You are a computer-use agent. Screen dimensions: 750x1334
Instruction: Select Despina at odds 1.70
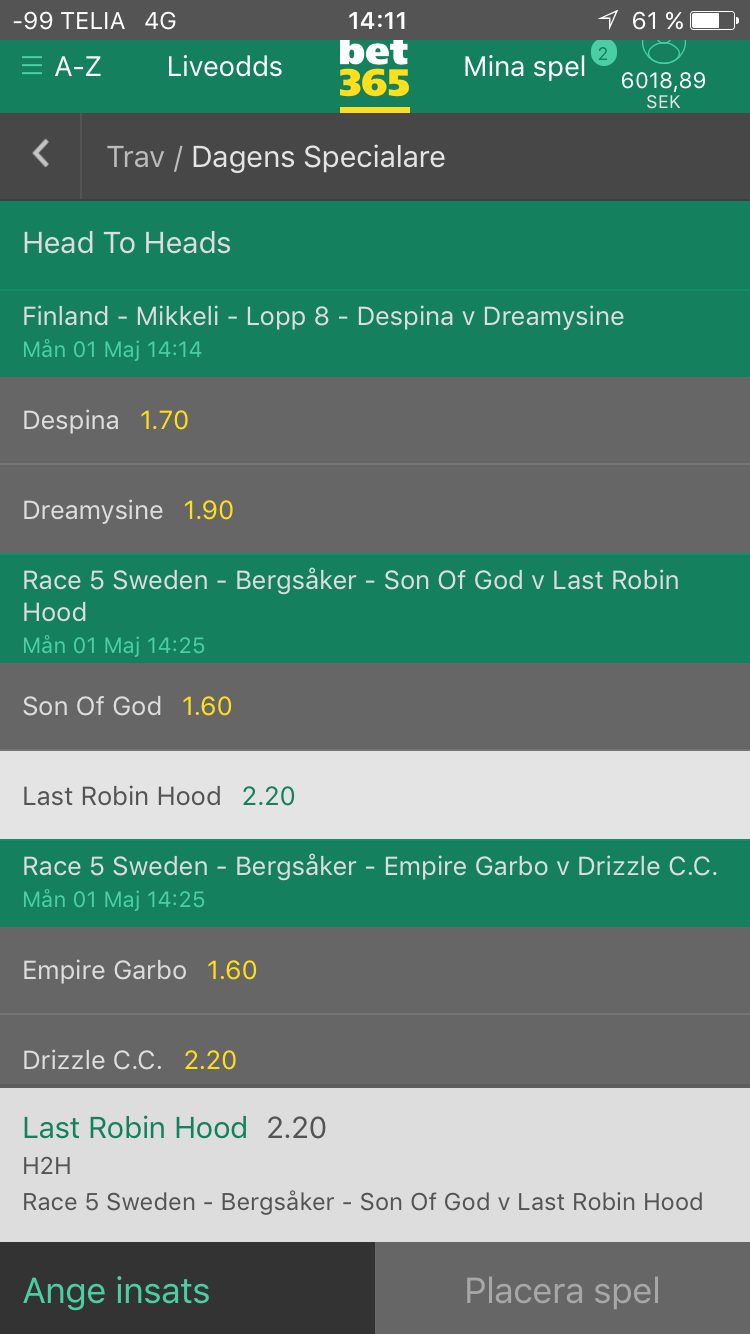(375, 420)
